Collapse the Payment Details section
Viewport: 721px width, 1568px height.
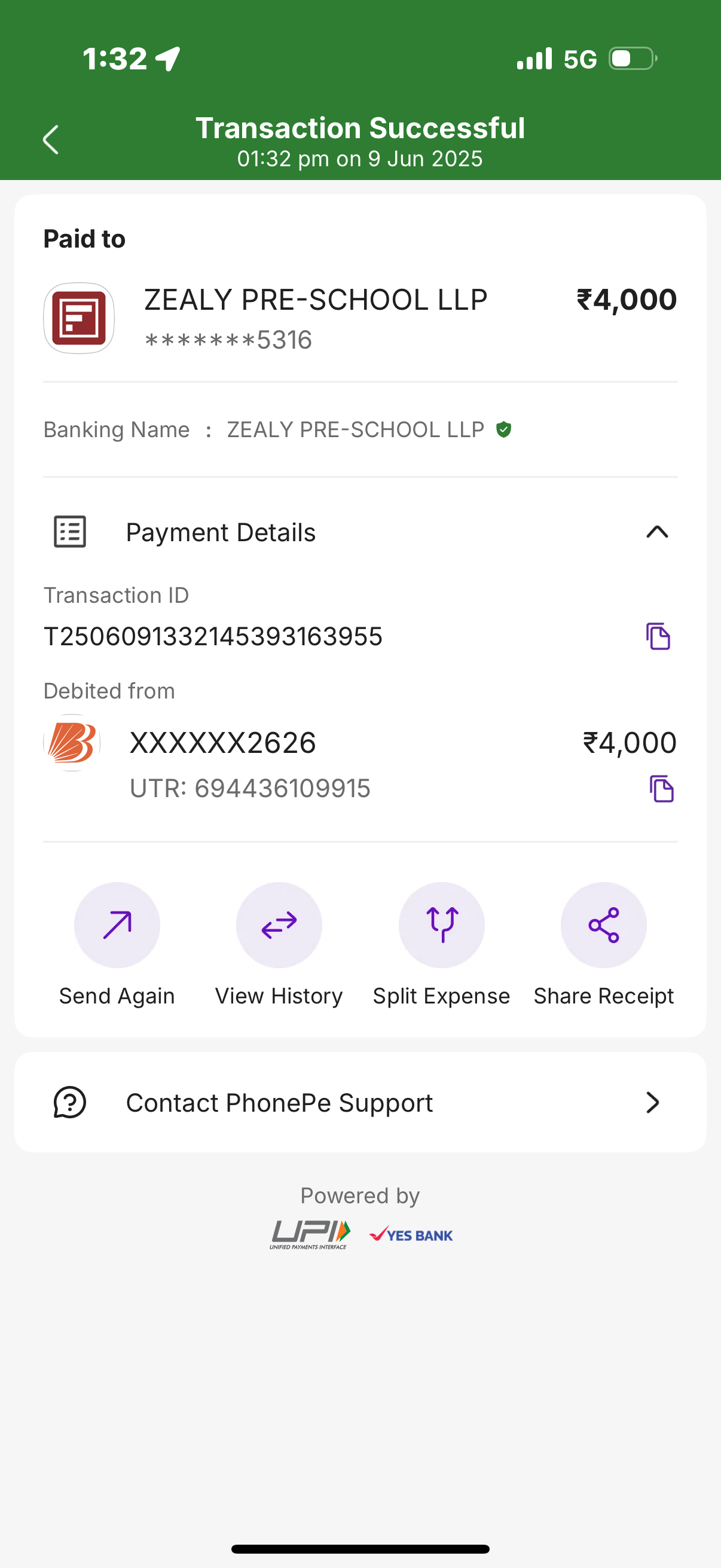click(656, 532)
